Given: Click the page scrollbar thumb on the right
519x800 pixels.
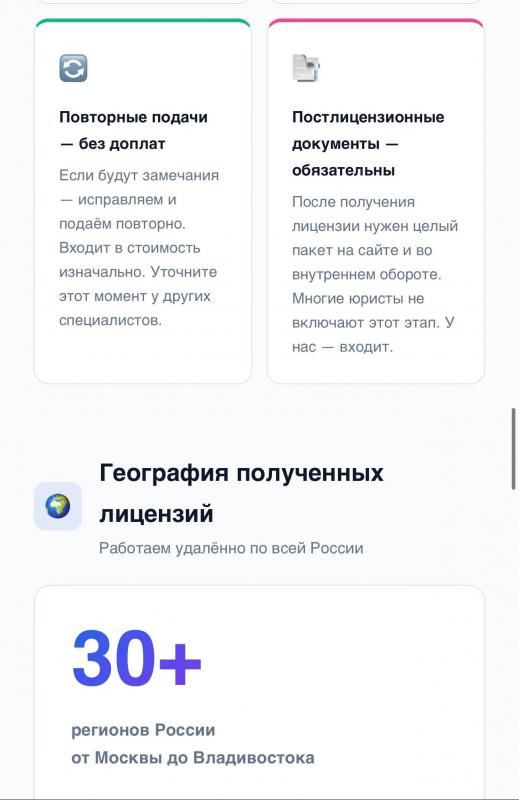Looking at the screenshot, I should pyautogui.click(x=513, y=449).
